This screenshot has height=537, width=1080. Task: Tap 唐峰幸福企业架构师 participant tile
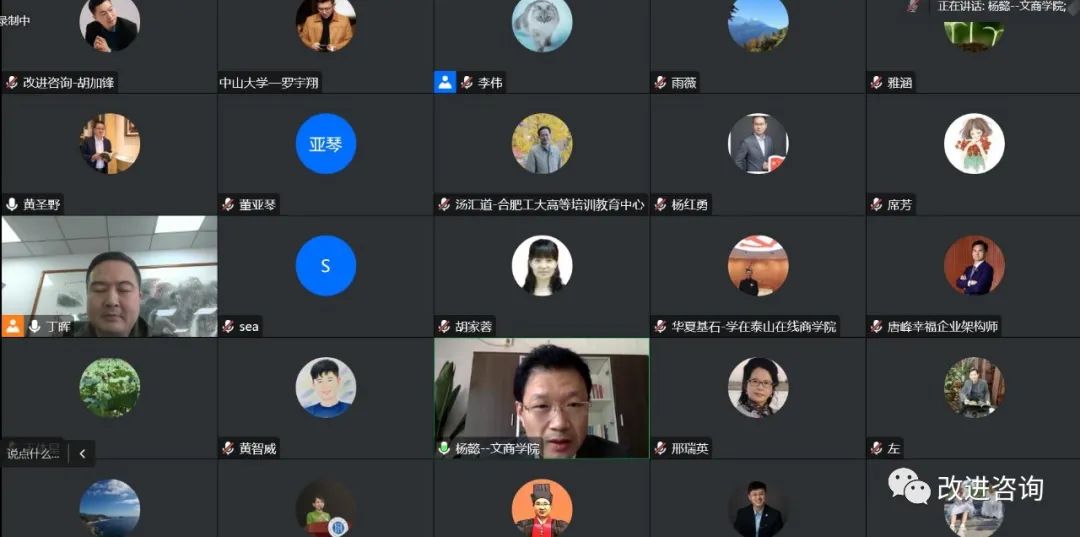[x=973, y=276]
